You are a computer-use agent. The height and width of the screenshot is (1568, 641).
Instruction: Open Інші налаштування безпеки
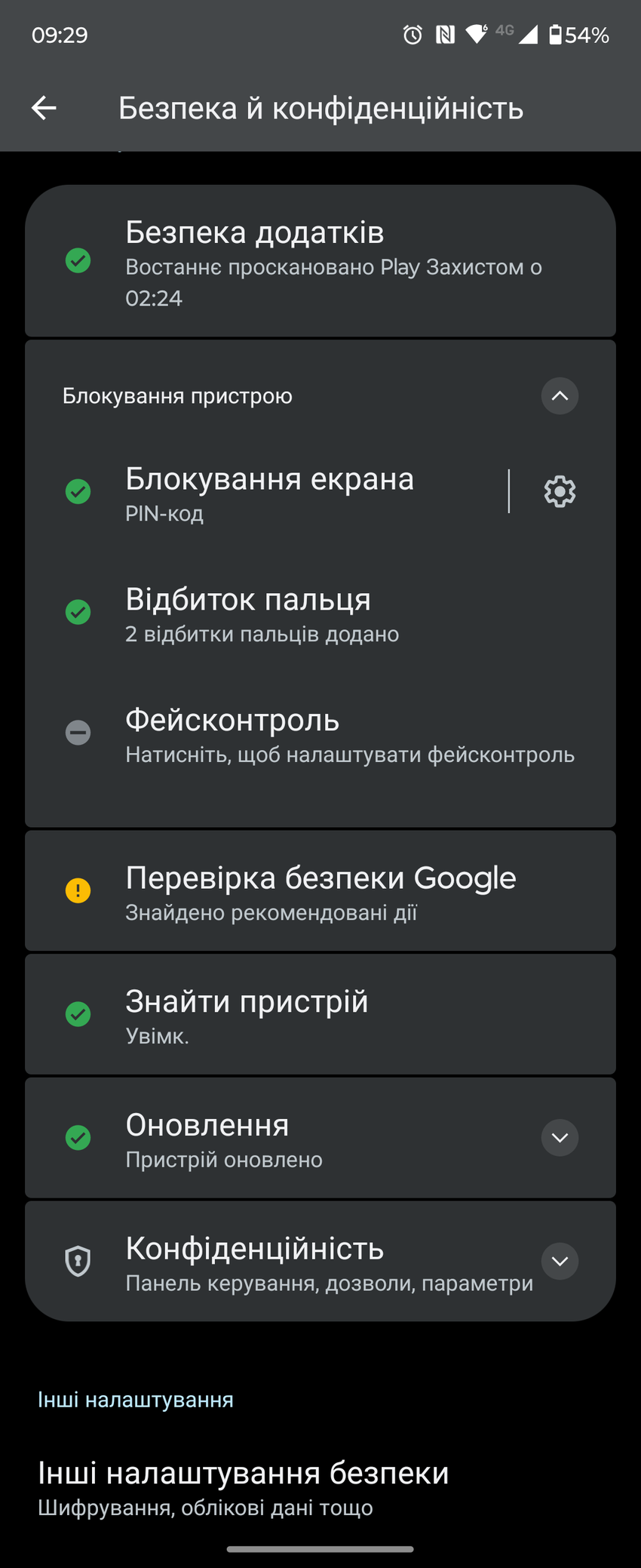click(243, 1488)
